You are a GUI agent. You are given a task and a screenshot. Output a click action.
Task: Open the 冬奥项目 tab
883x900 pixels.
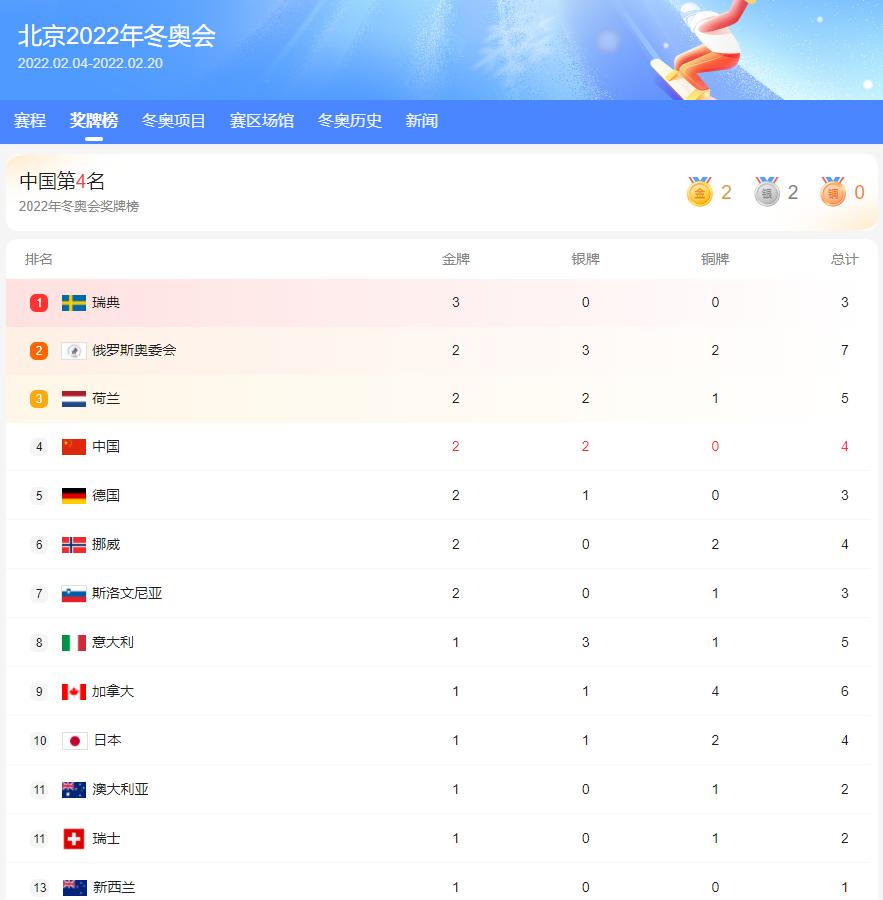tap(174, 121)
